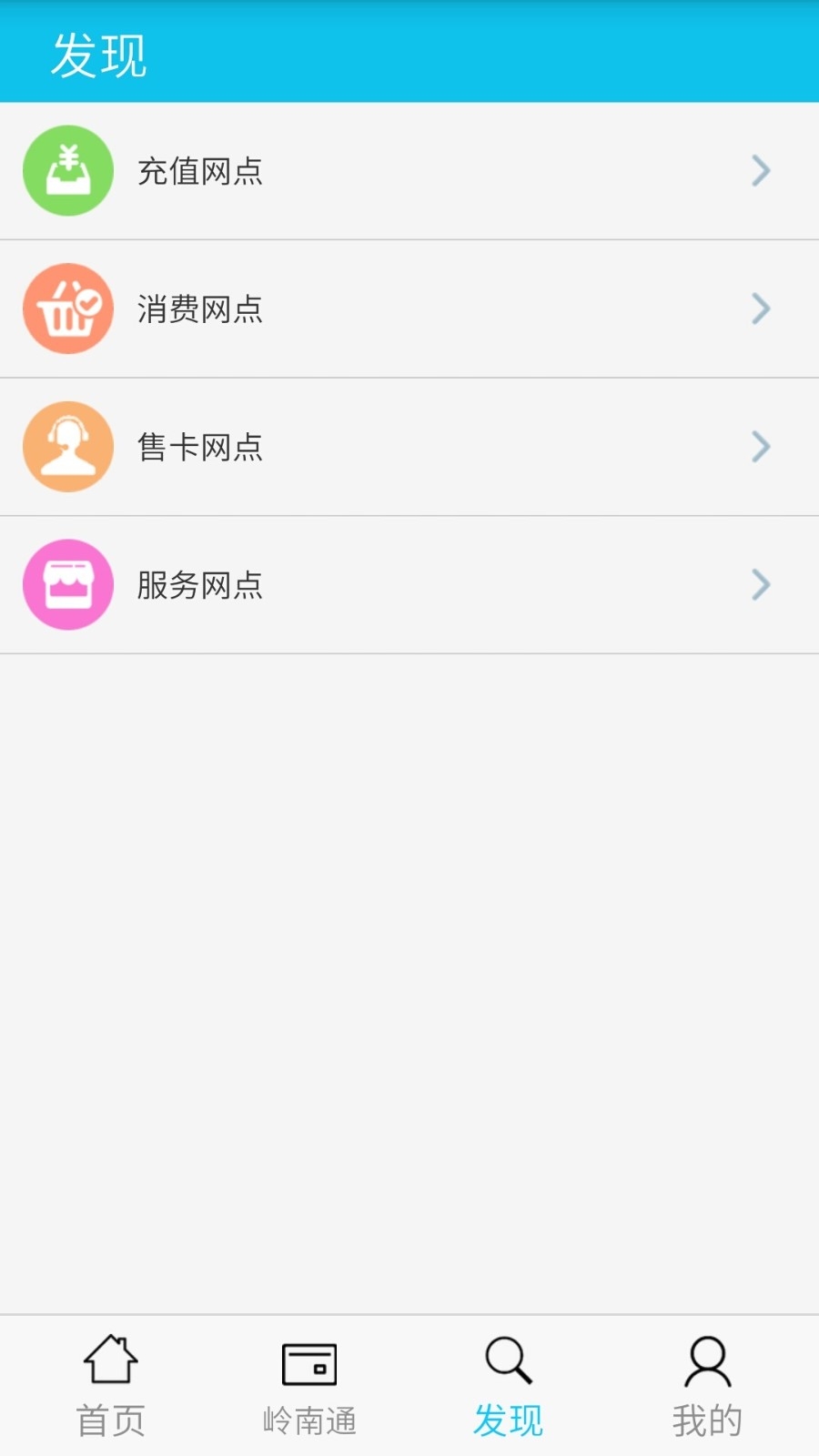
Task: Open the 服务网点 row
Action: [x=409, y=584]
